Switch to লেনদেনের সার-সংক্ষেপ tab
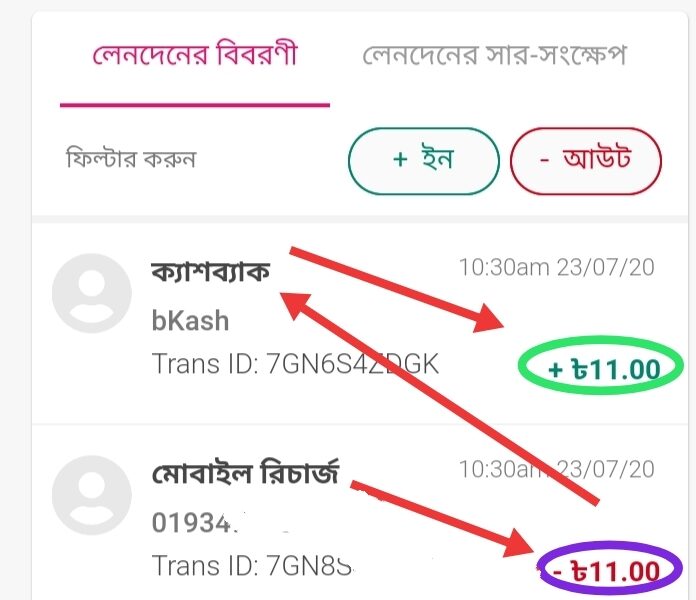The height and width of the screenshot is (600, 696). tap(495, 54)
